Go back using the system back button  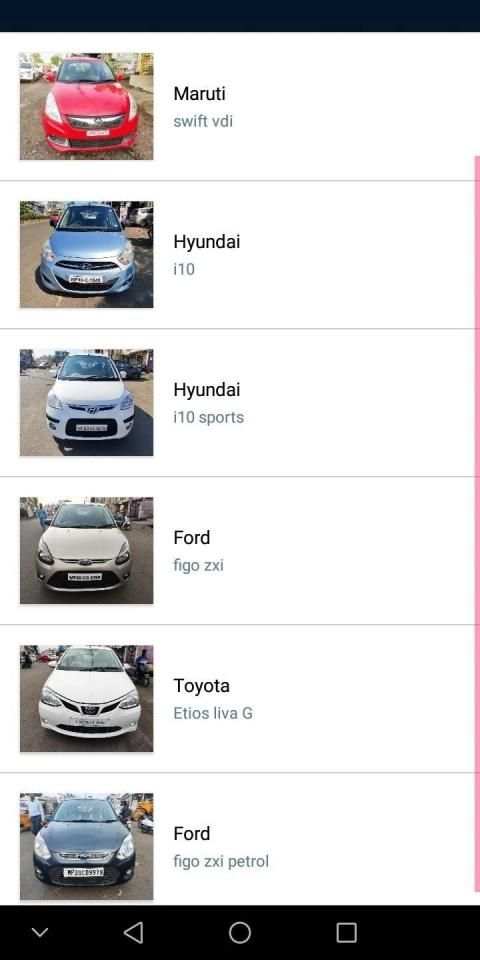[133, 933]
